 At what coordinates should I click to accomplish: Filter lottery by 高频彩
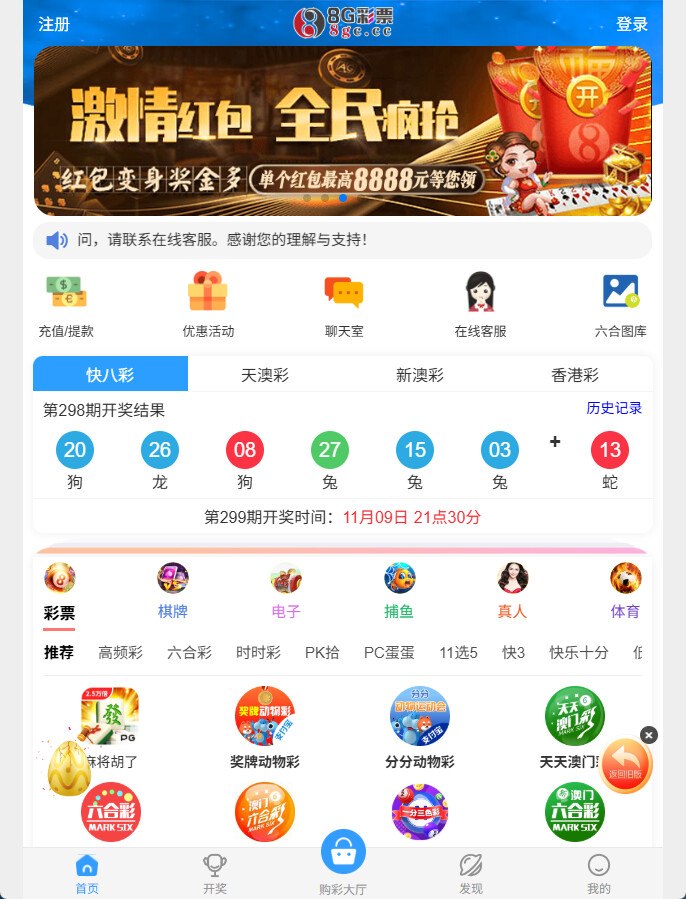click(x=120, y=653)
